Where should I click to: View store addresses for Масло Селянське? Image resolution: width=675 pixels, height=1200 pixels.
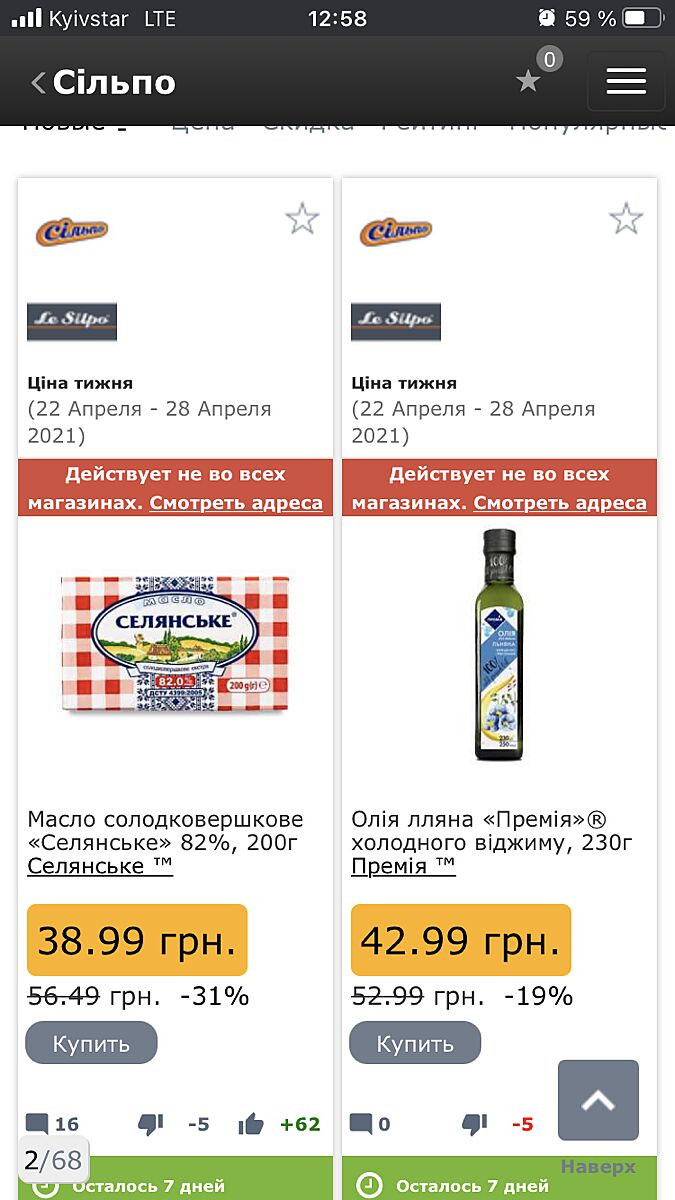pyautogui.click(x=236, y=503)
